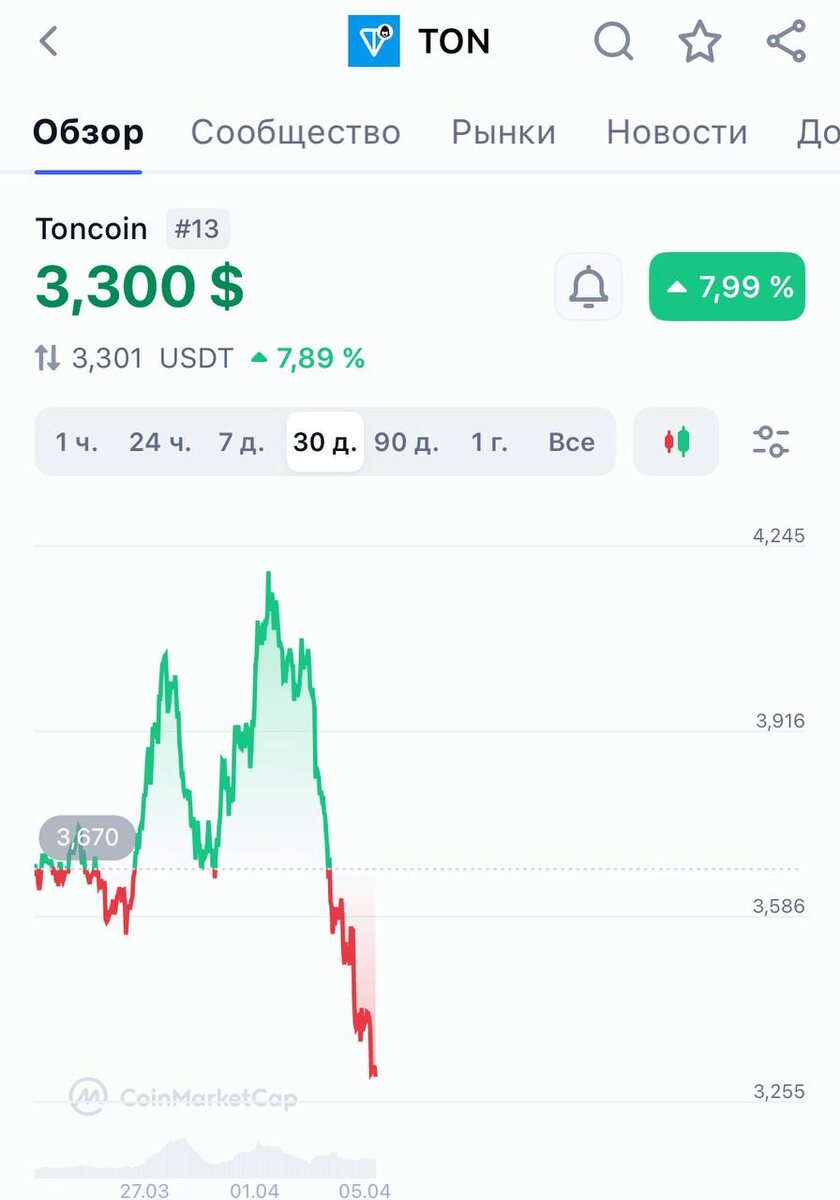Select the Обзор tab
The height and width of the screenshot is (1200, 840).
[x=88, y=132]
